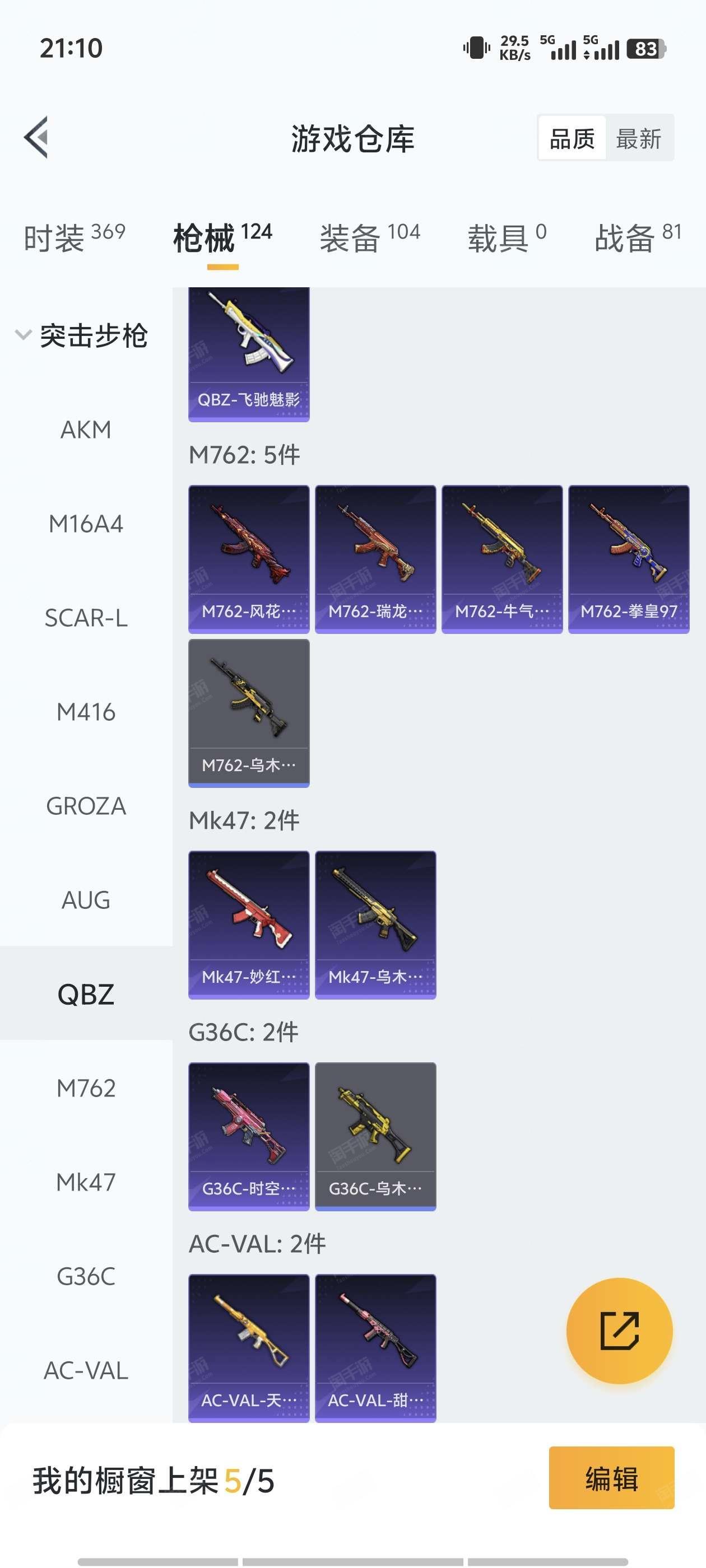Select GROZA in the side list
706x1568 pixels.
(x=86, y=806)
